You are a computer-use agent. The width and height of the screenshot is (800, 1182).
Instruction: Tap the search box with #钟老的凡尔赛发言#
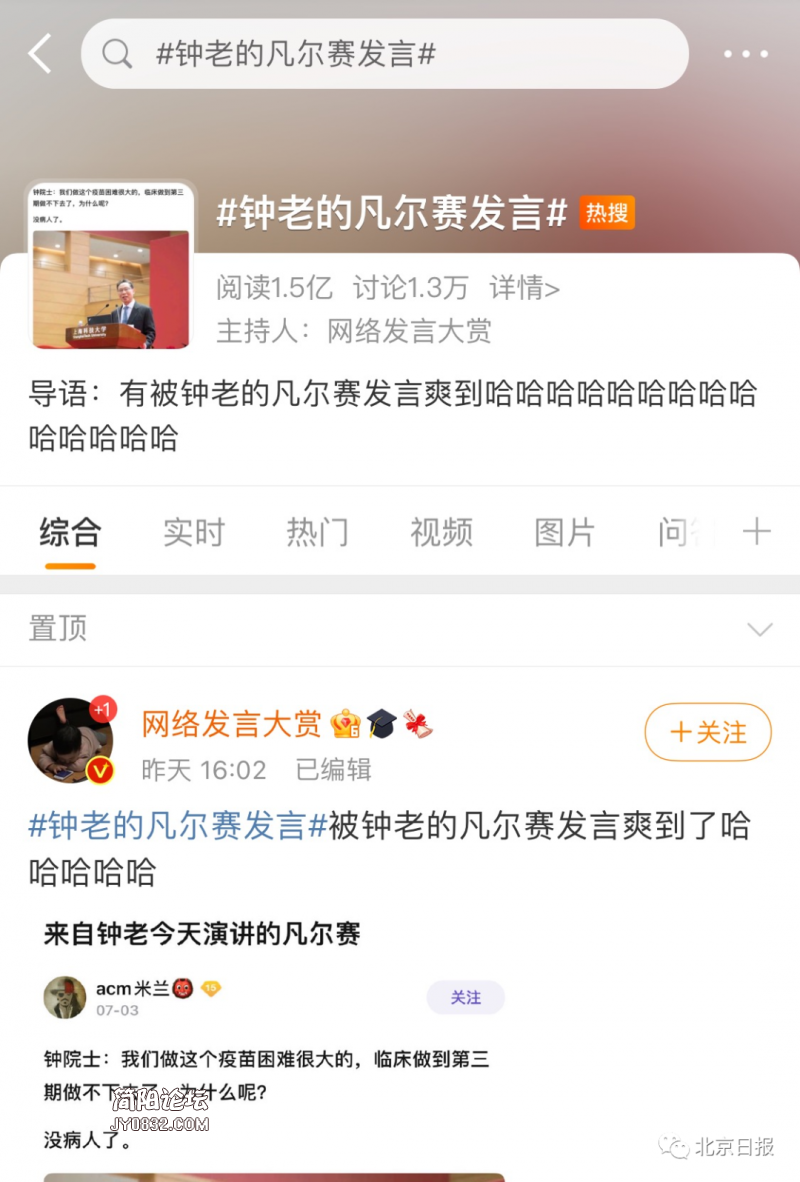385,54
